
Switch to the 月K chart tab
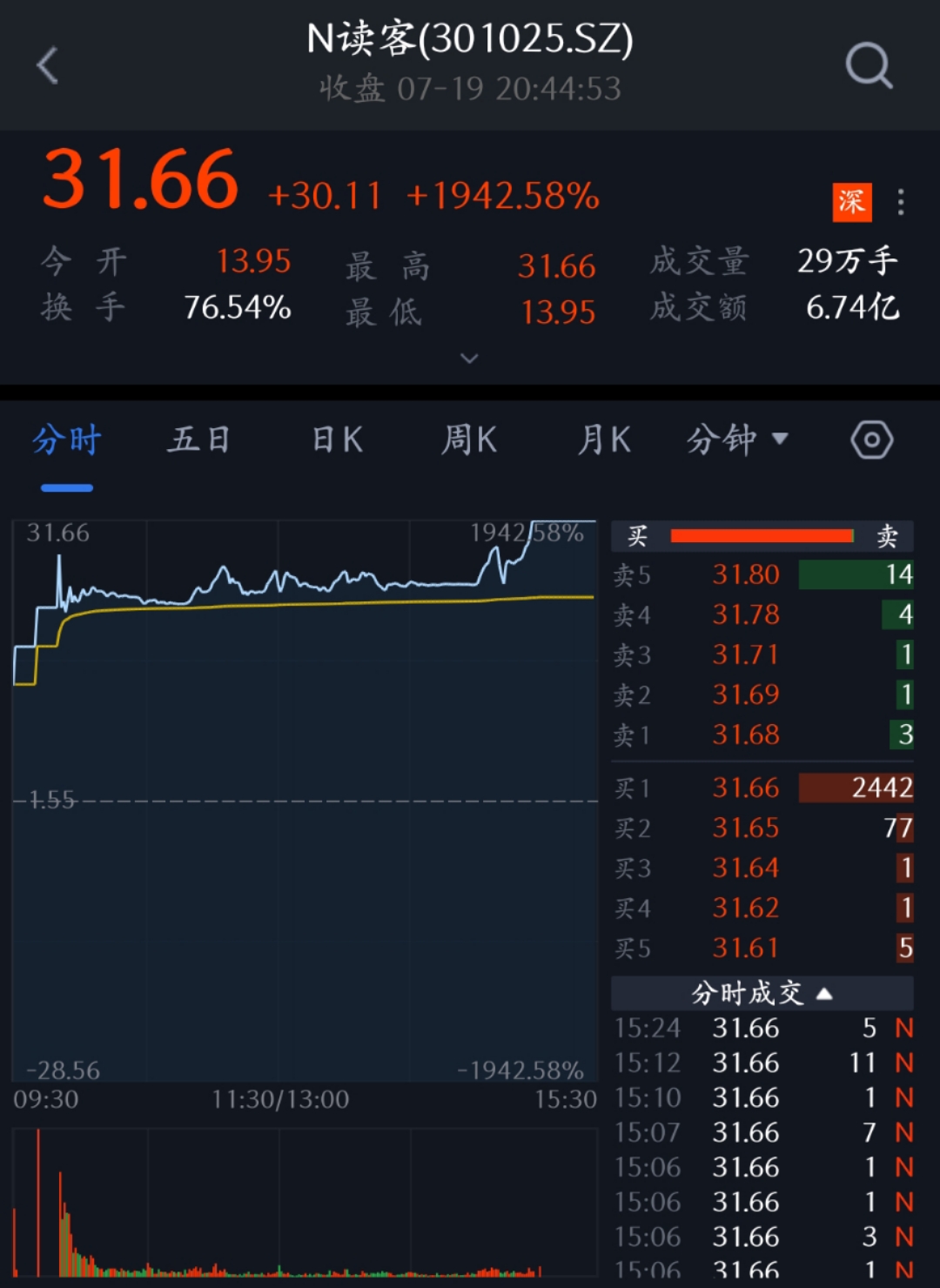coord(604,440)
